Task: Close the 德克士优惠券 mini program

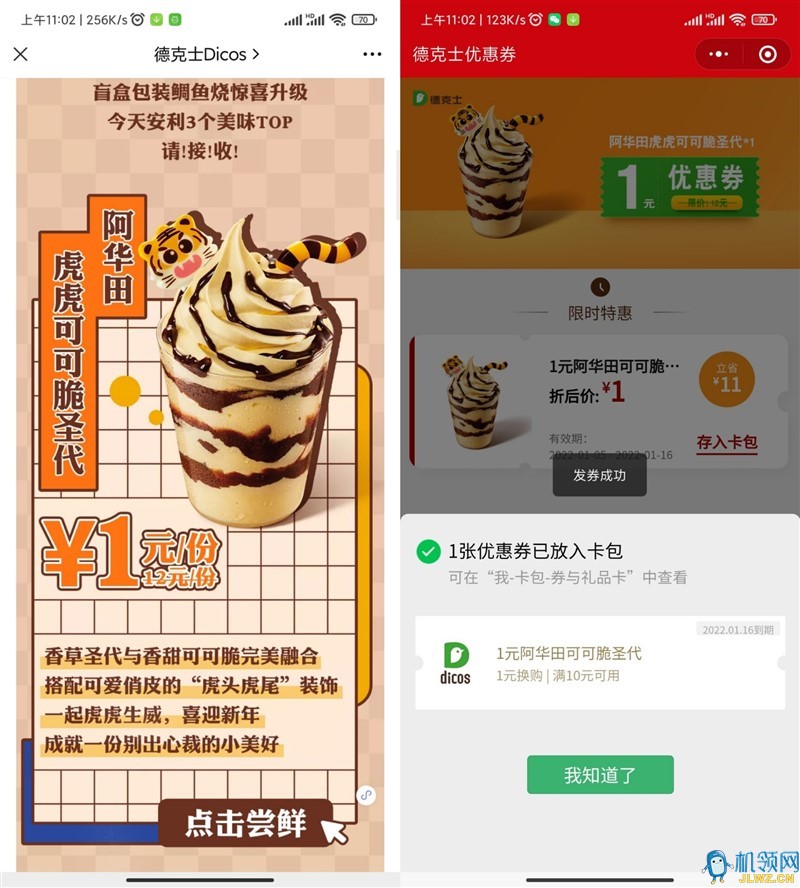Action: [x=767, y=54]
